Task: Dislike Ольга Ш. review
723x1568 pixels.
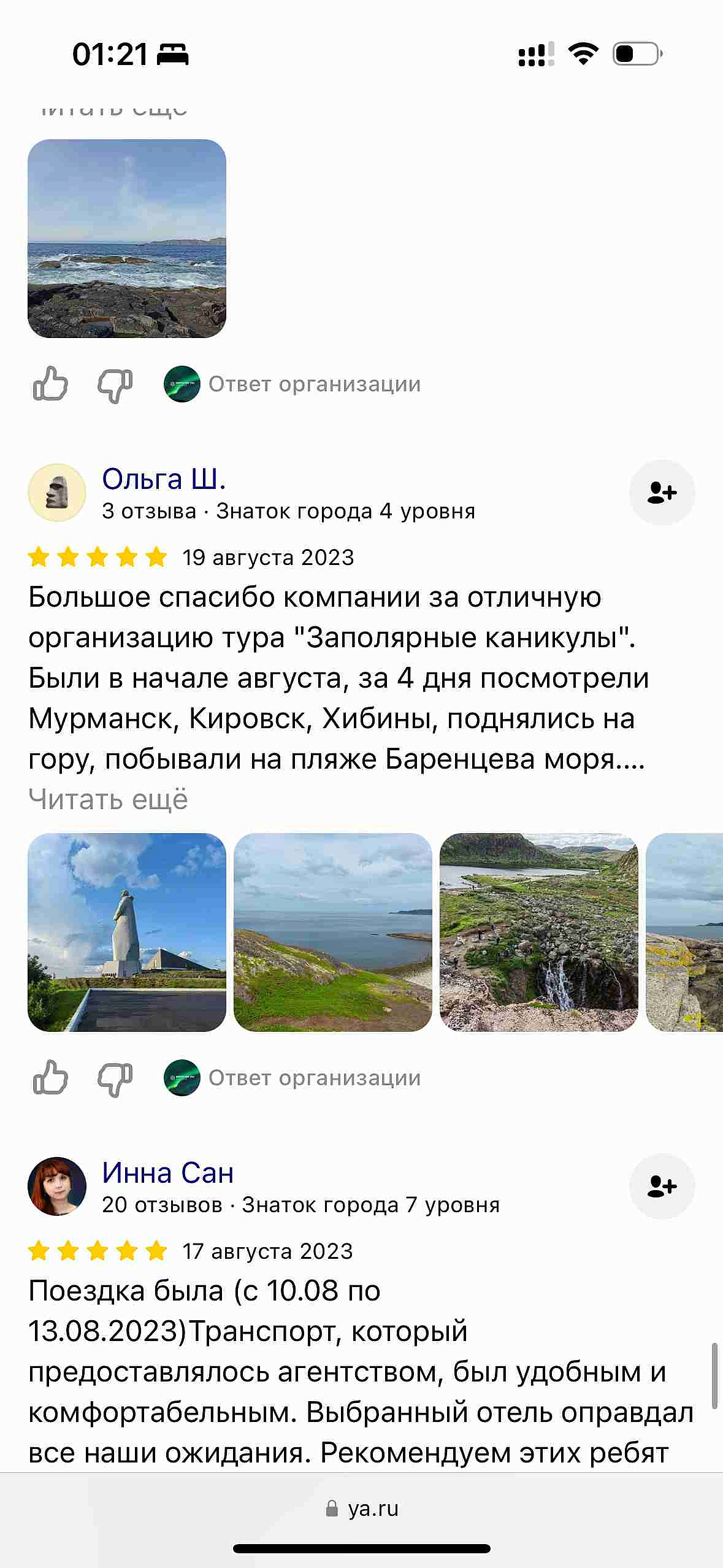Action: point(115,1079)
